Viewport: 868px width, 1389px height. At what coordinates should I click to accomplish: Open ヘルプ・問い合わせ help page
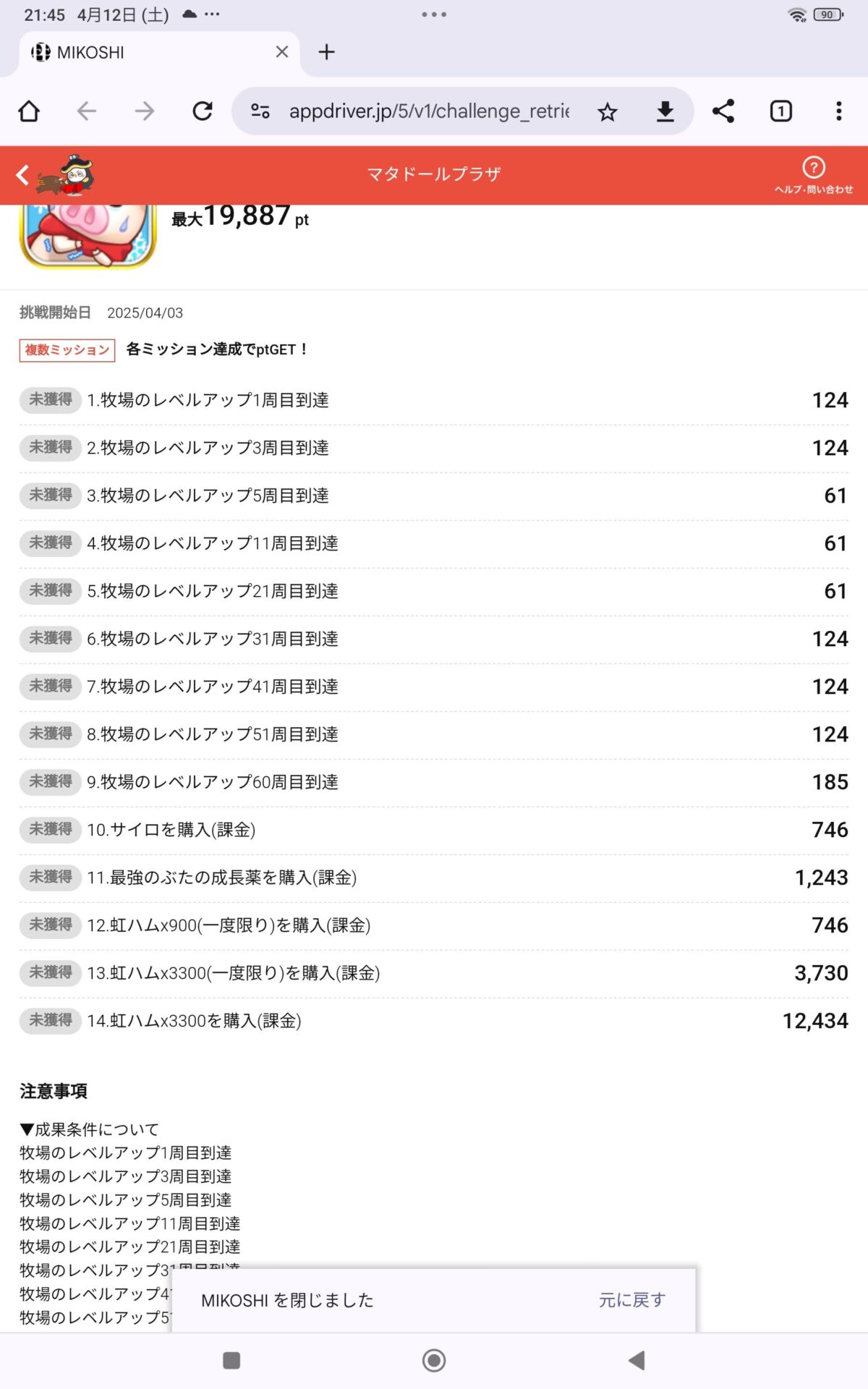point(814,175)
